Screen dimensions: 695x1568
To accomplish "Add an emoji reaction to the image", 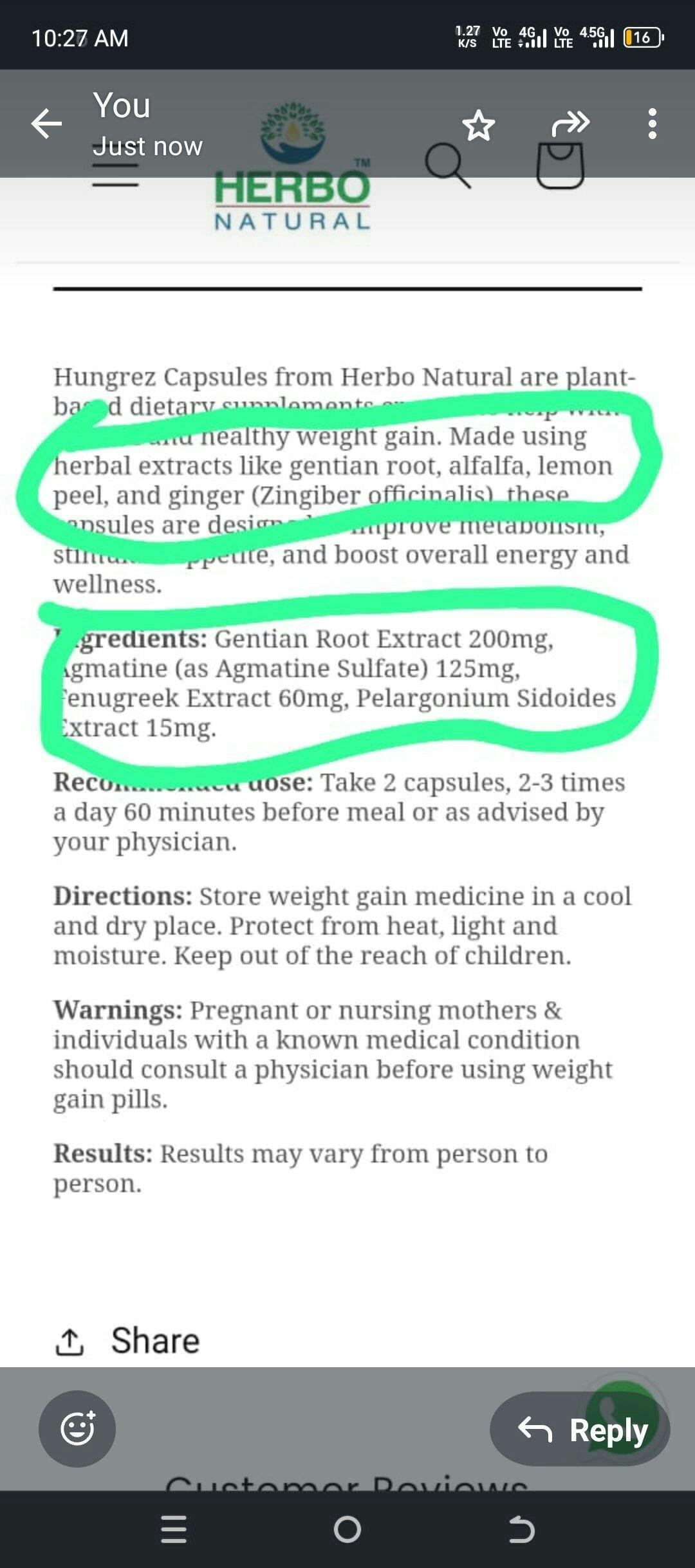I will coord(77,1429).
